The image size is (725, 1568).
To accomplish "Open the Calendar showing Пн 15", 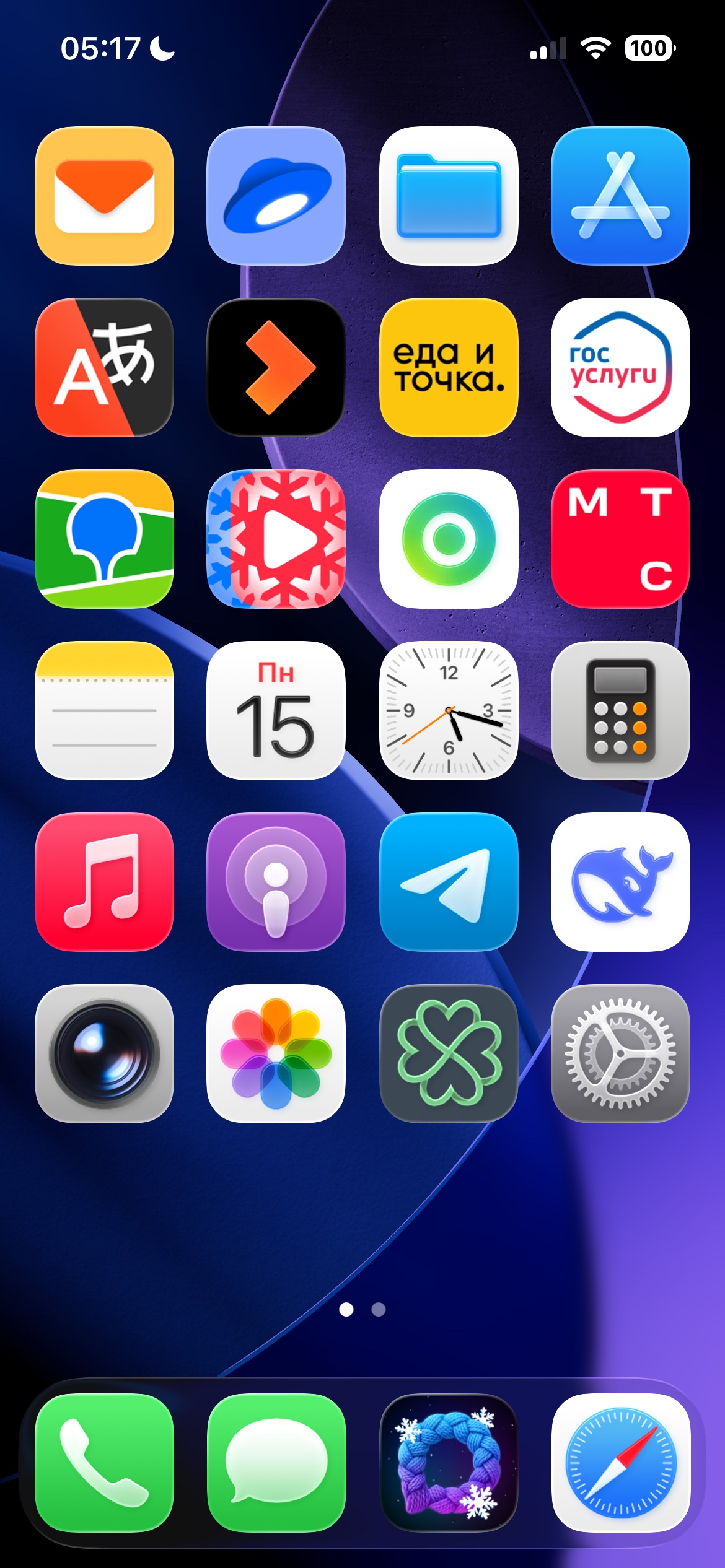I will [276, 710].
